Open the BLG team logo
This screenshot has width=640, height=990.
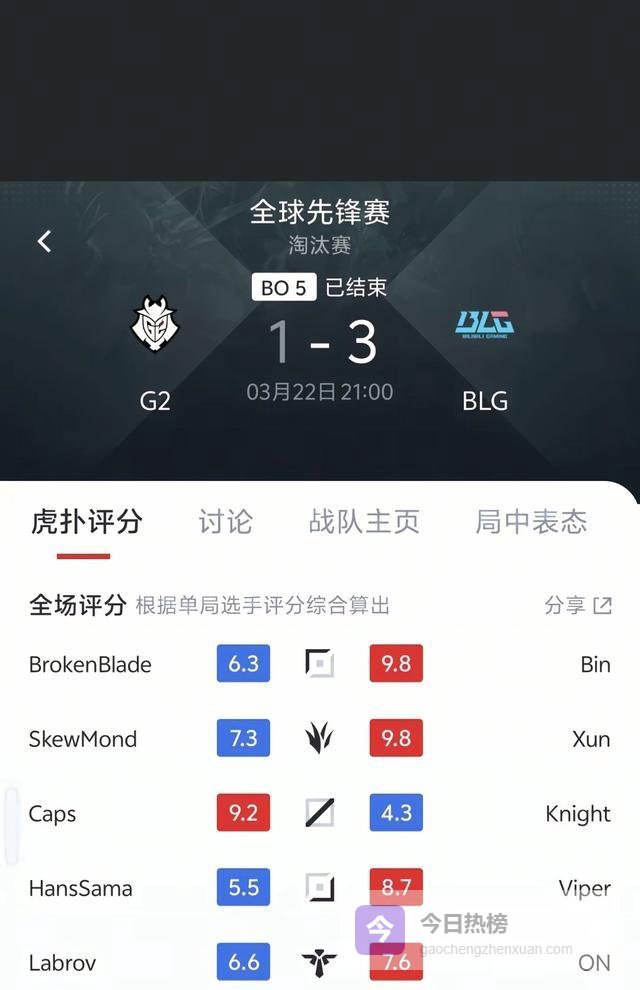coord(485,324)
